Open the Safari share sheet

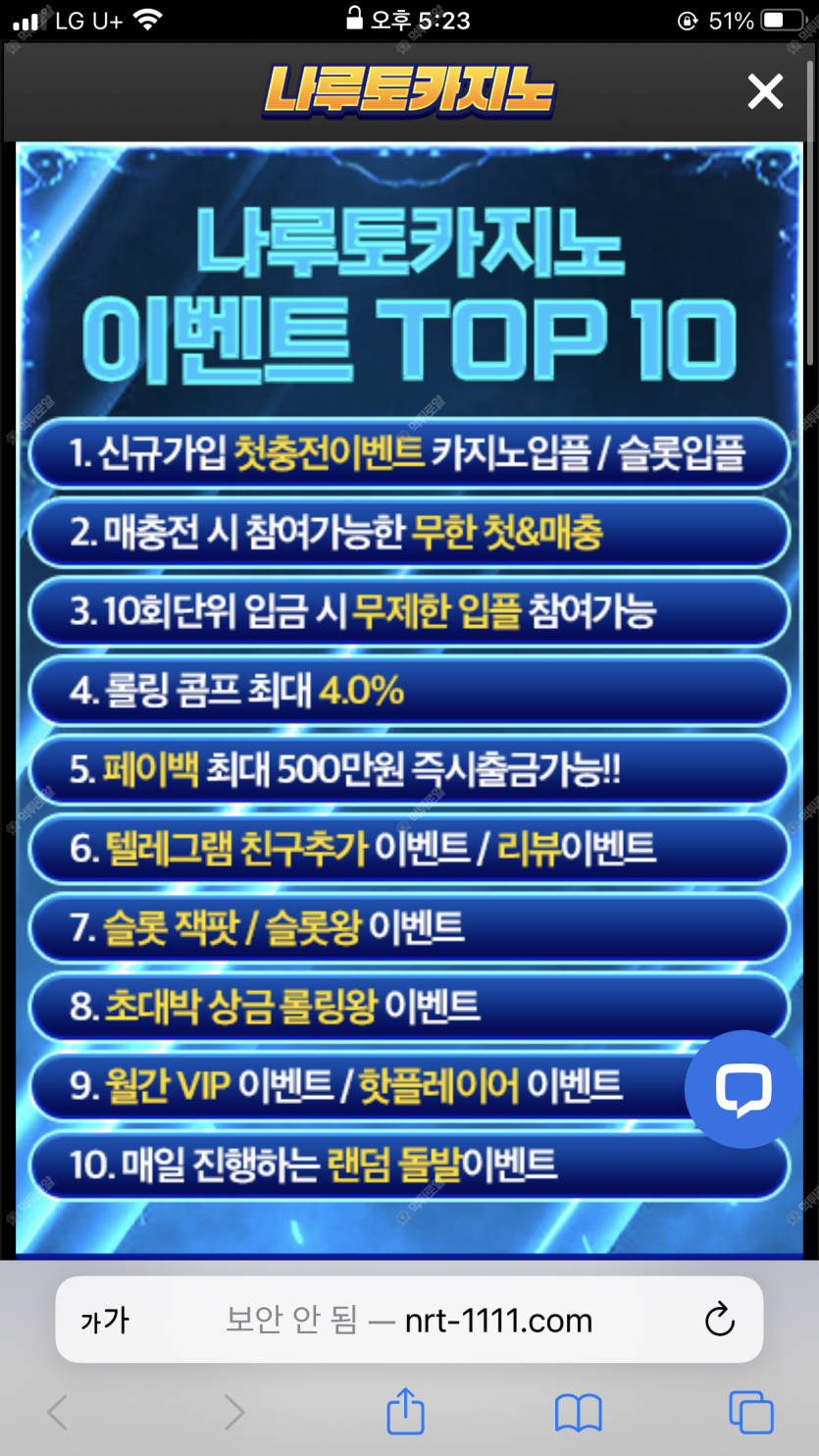coord(405,1413)
